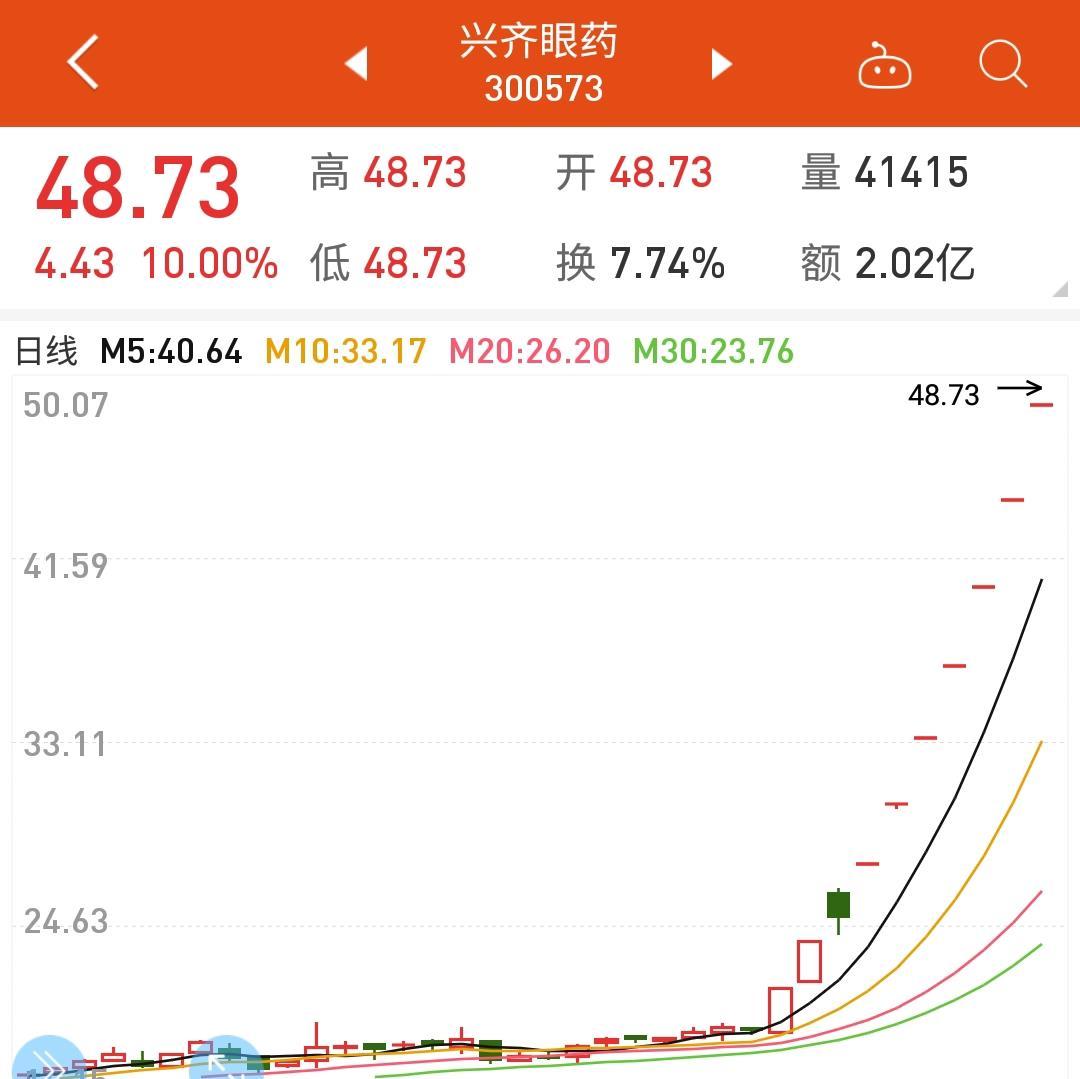The height and width of the screenshot is (1079, 1080).
Task: Expand the quote details corner triangle
Action: [x=1059, y=290]
